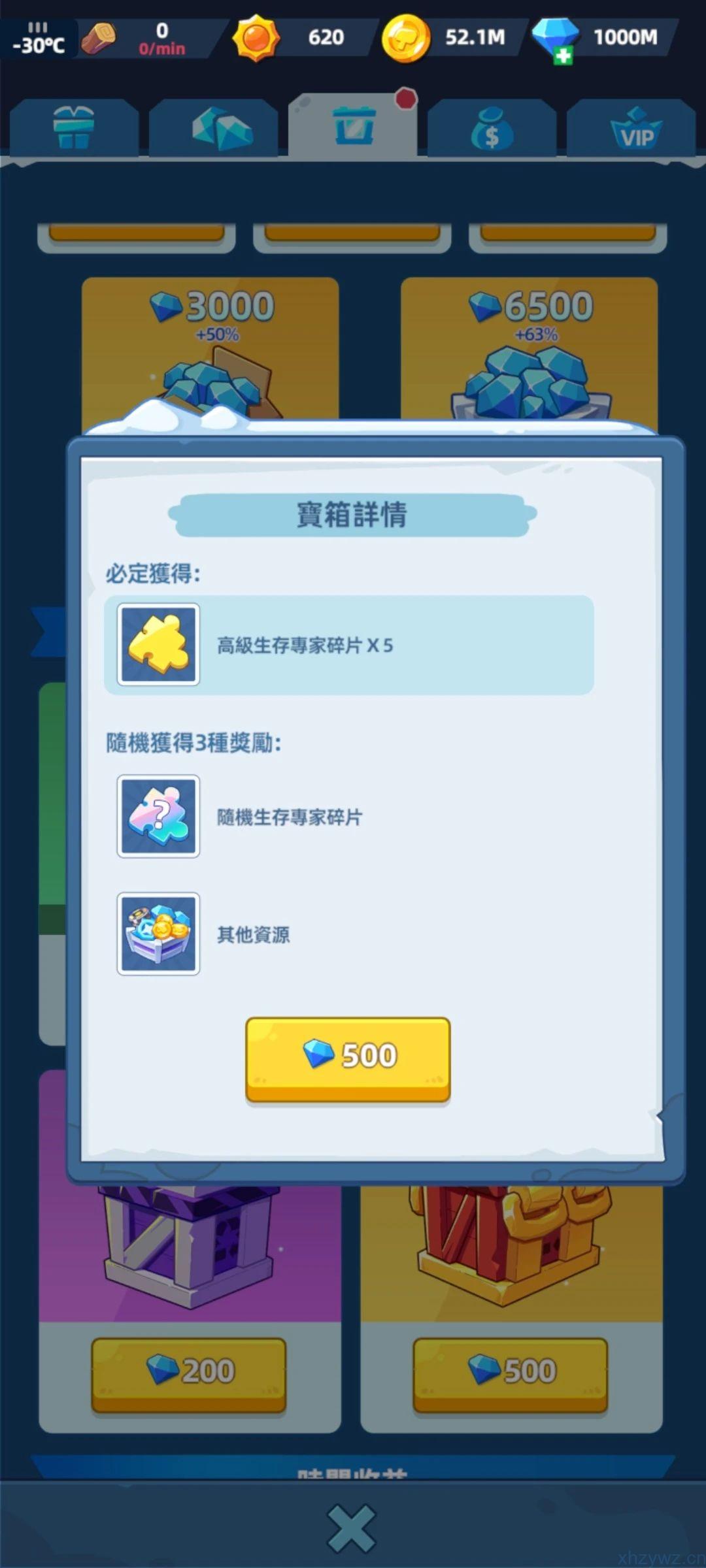
Task: Select the 3000 diamonds pack
Action: 210,346
